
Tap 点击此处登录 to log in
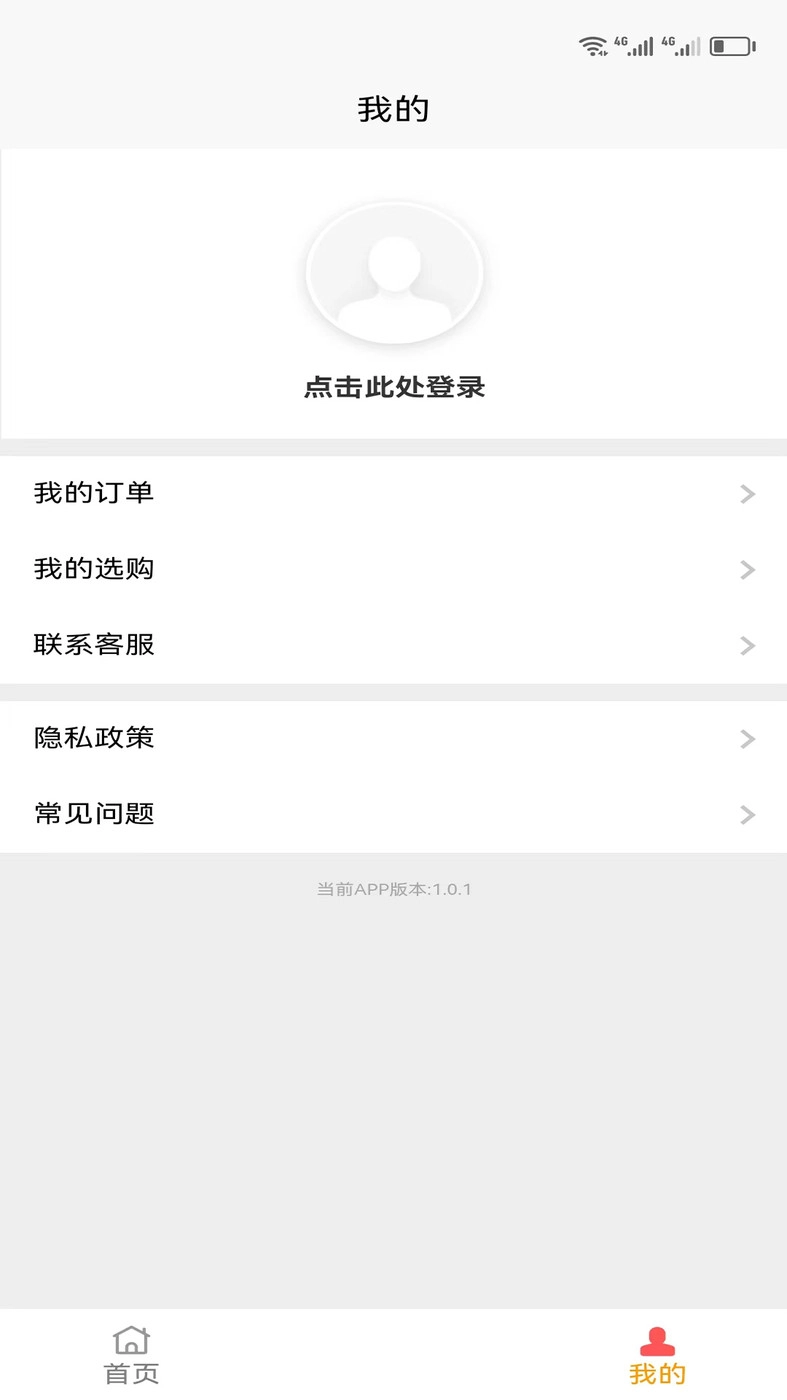pos(394,387)
